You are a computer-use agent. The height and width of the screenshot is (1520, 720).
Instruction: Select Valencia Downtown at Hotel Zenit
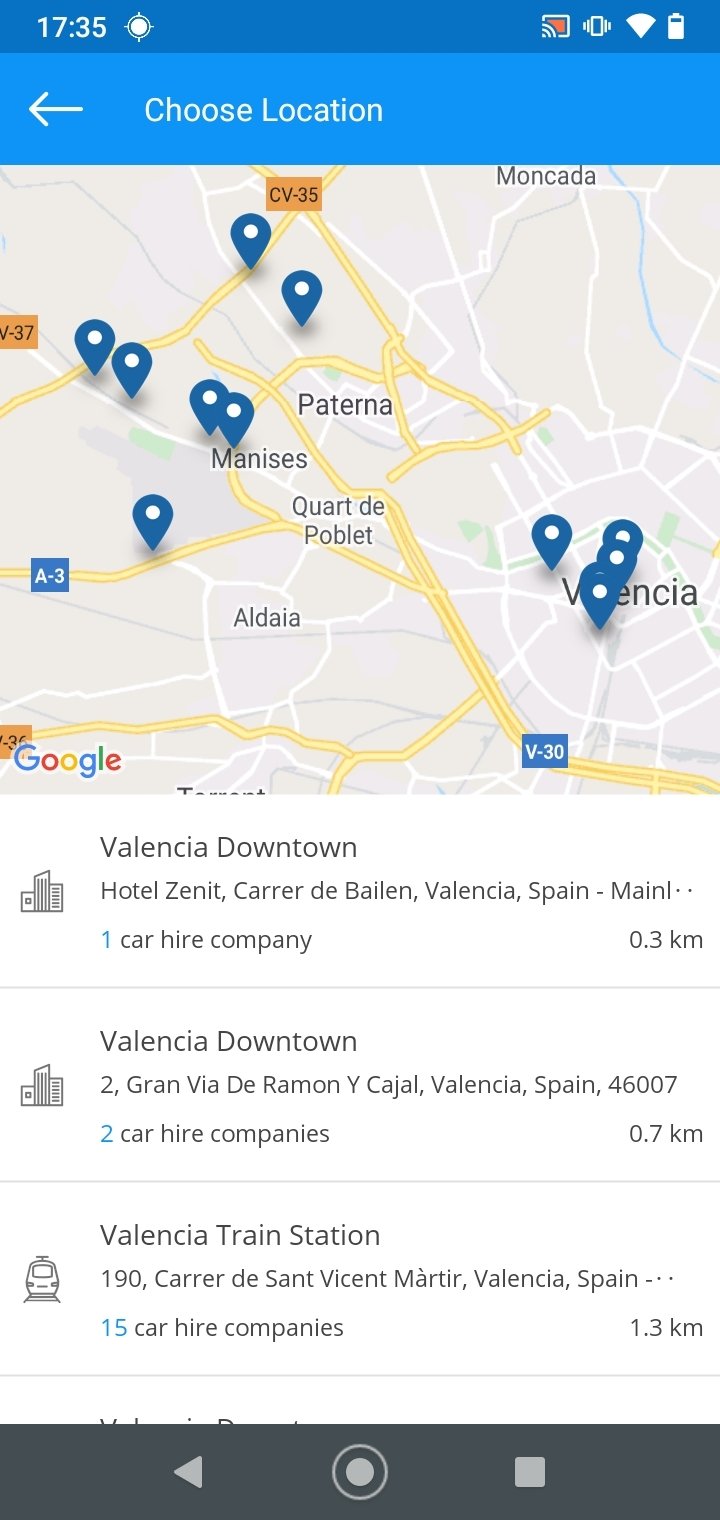point(360,892)
